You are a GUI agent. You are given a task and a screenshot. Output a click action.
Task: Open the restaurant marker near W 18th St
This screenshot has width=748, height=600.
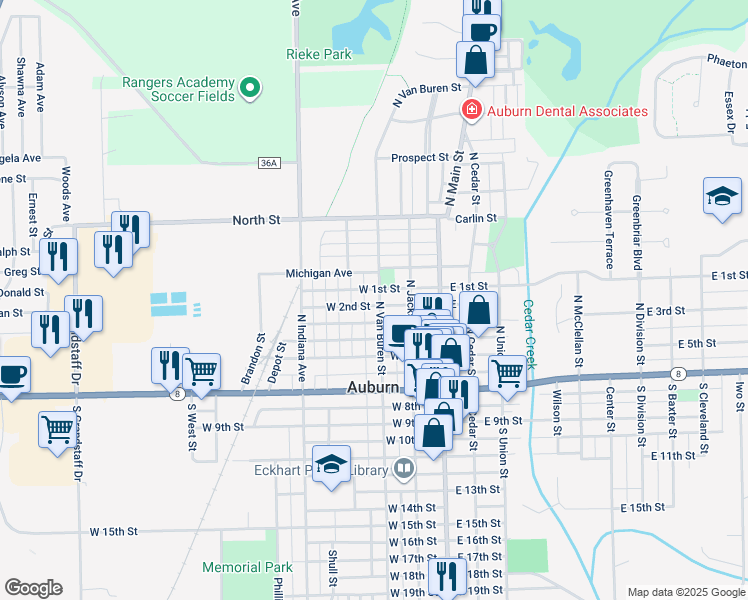coord(447,577)
